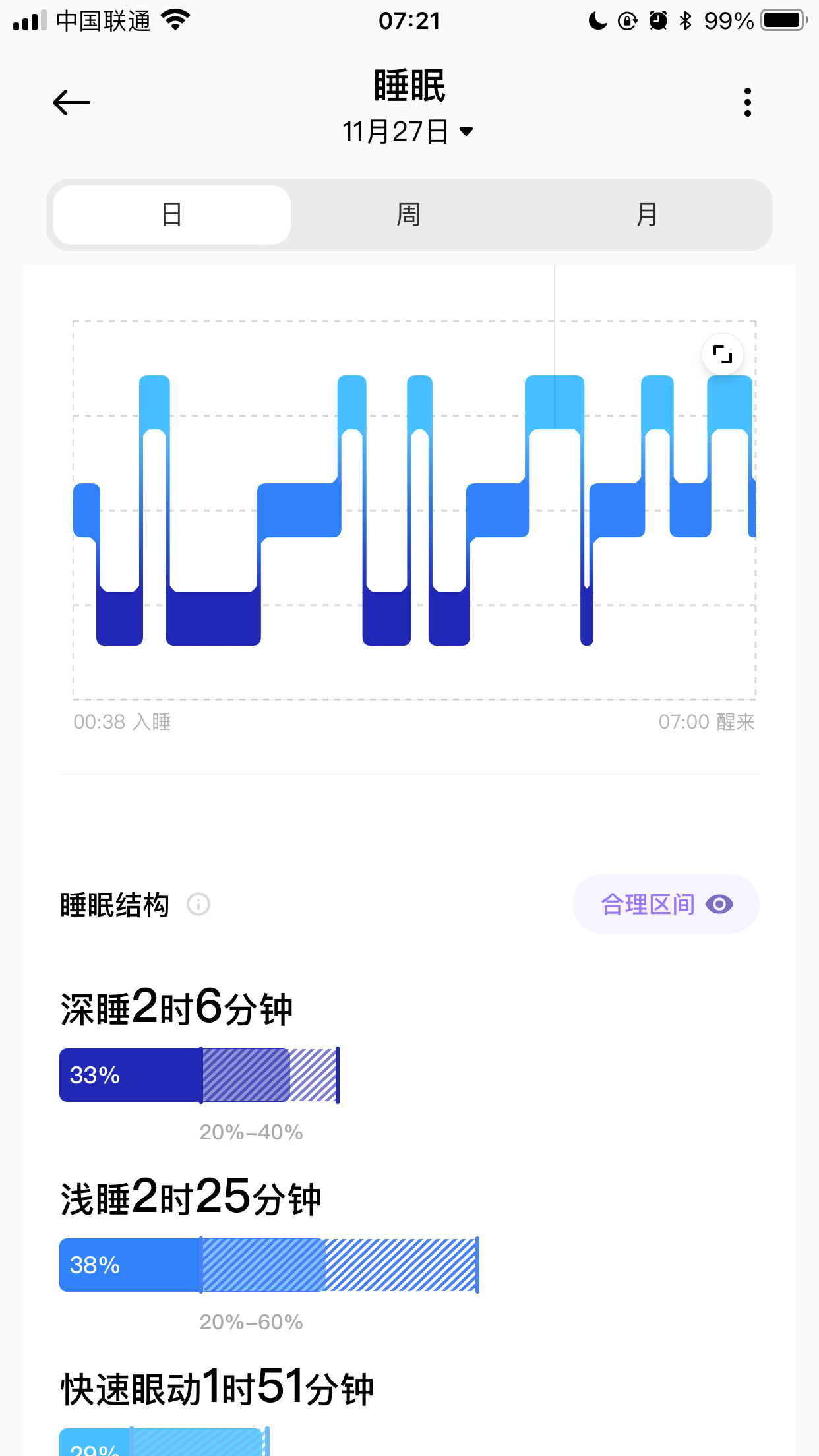Select the 日 tab
The width and height of the screenshot is (819, 1456).
click(x=171, y=215)
